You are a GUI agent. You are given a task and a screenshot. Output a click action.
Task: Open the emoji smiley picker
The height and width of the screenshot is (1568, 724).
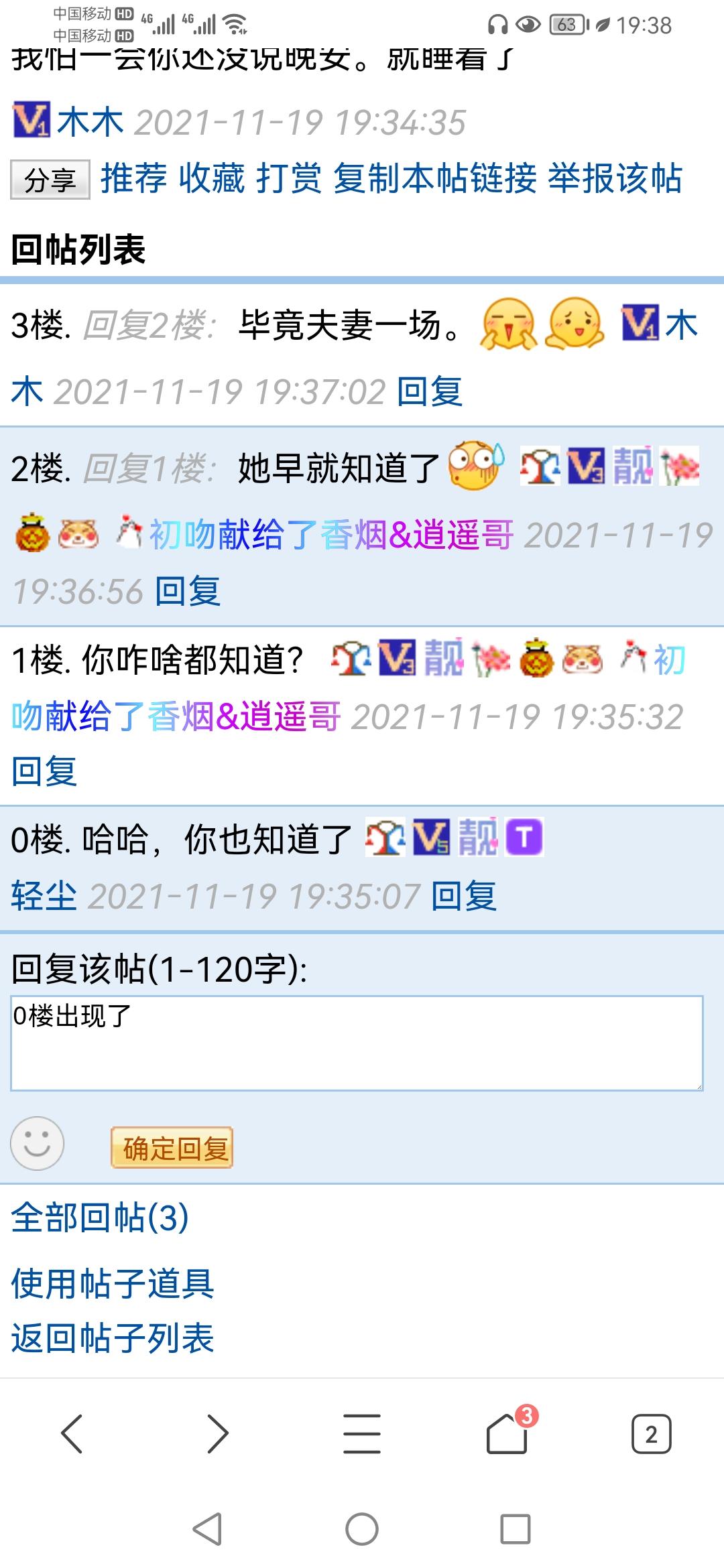point(38,1143)
